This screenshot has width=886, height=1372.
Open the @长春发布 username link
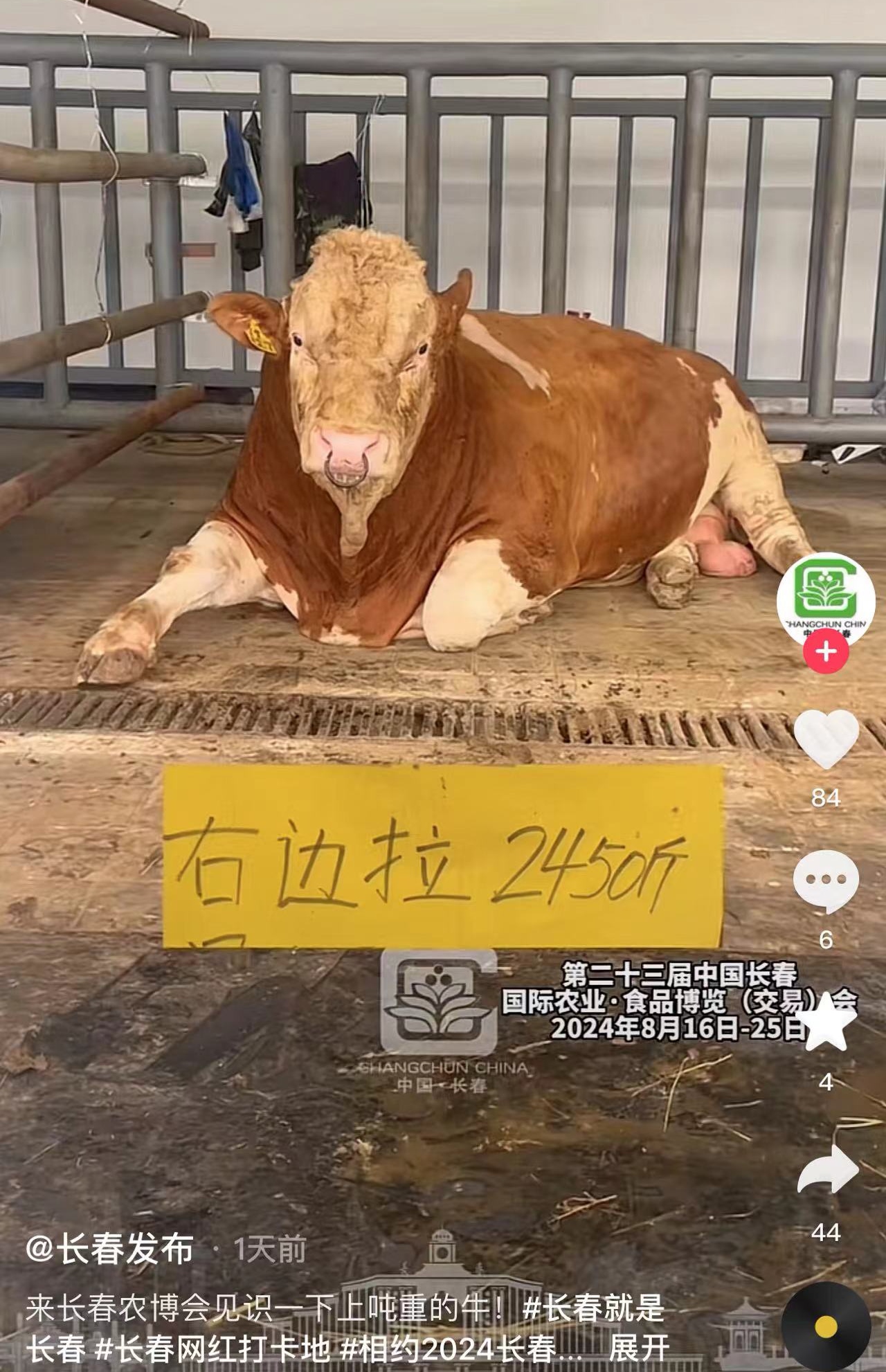tap(109, 1250)
